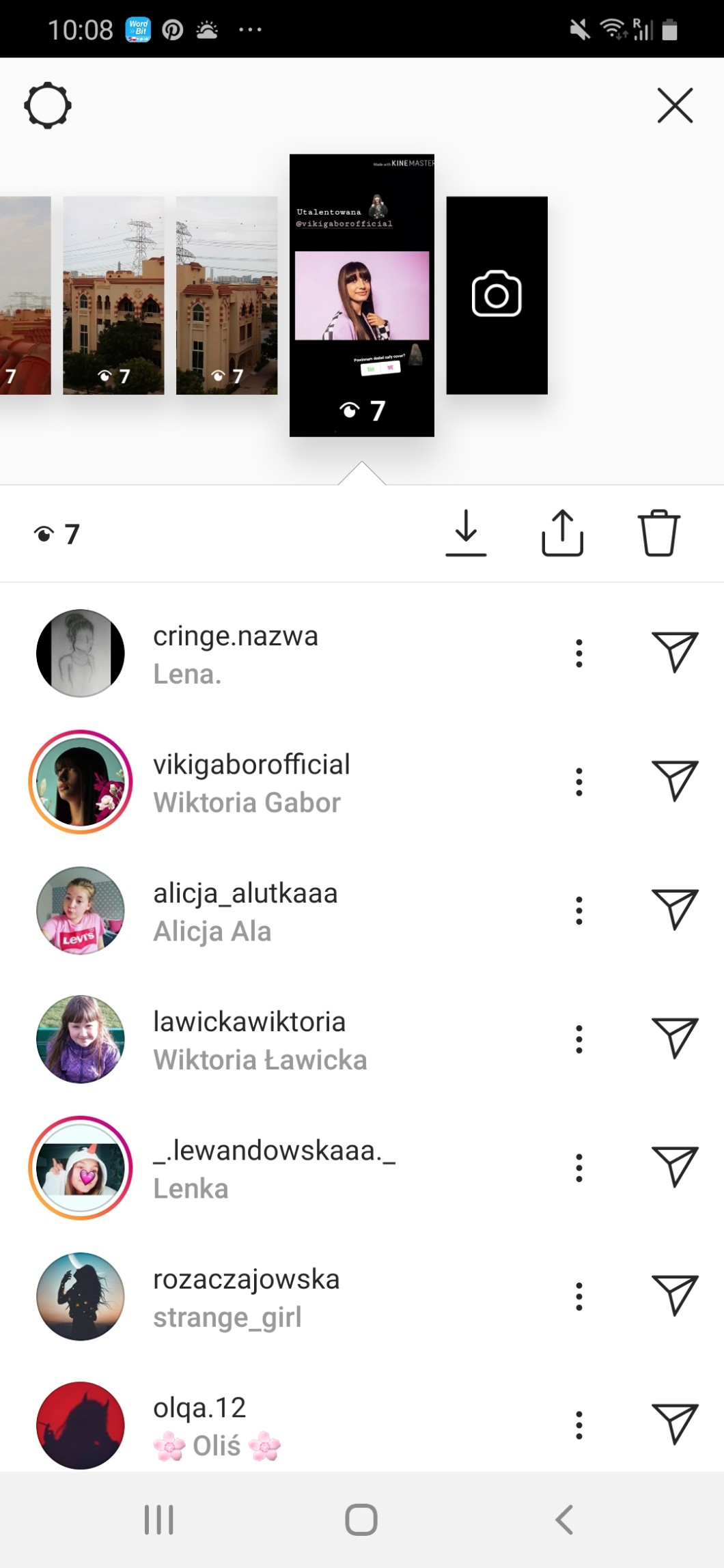Open options menu for olqa.12
This screenshot has width=724, height=1568.
click(579, 1425)
